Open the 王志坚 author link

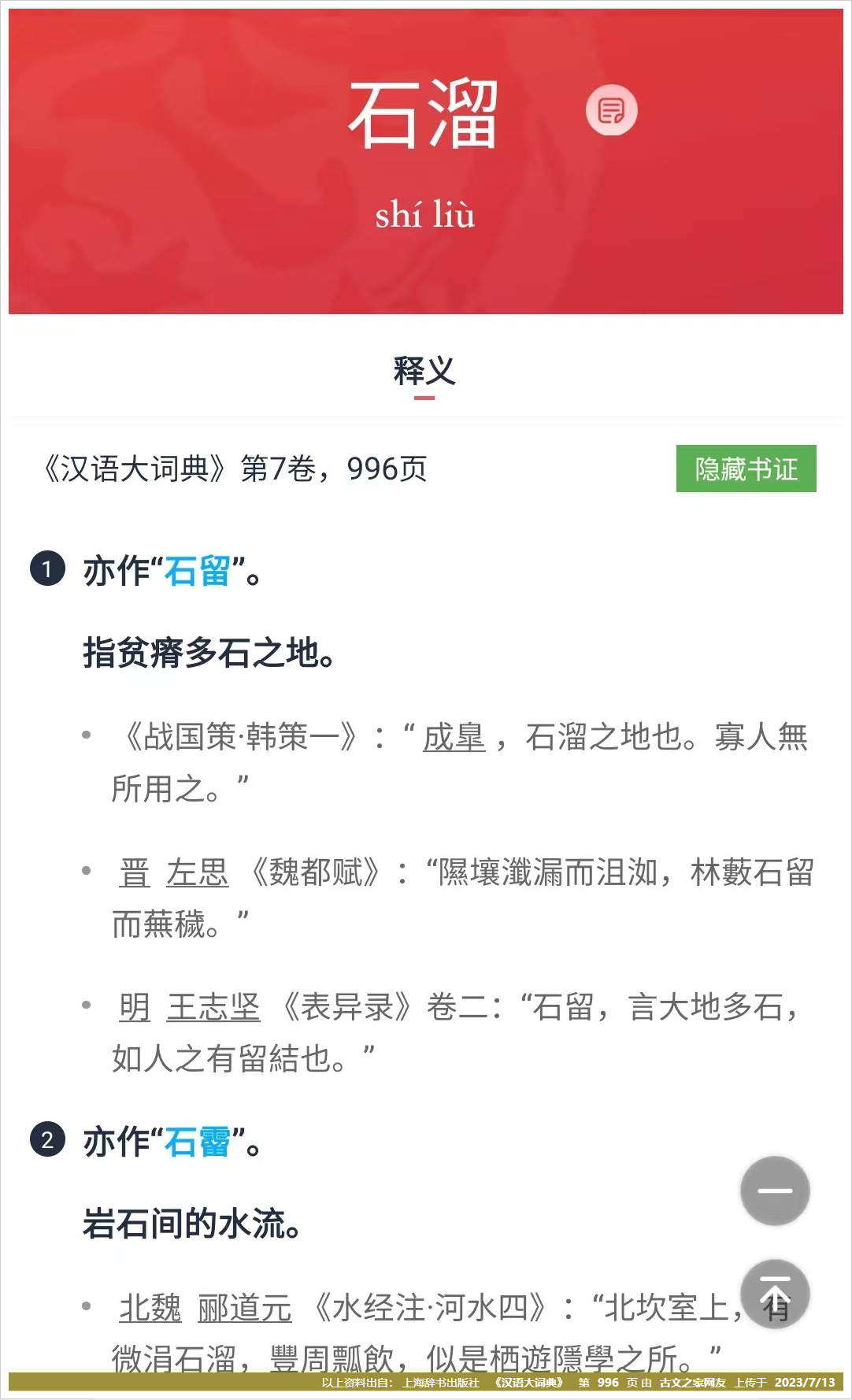(x=213, y=1008)
